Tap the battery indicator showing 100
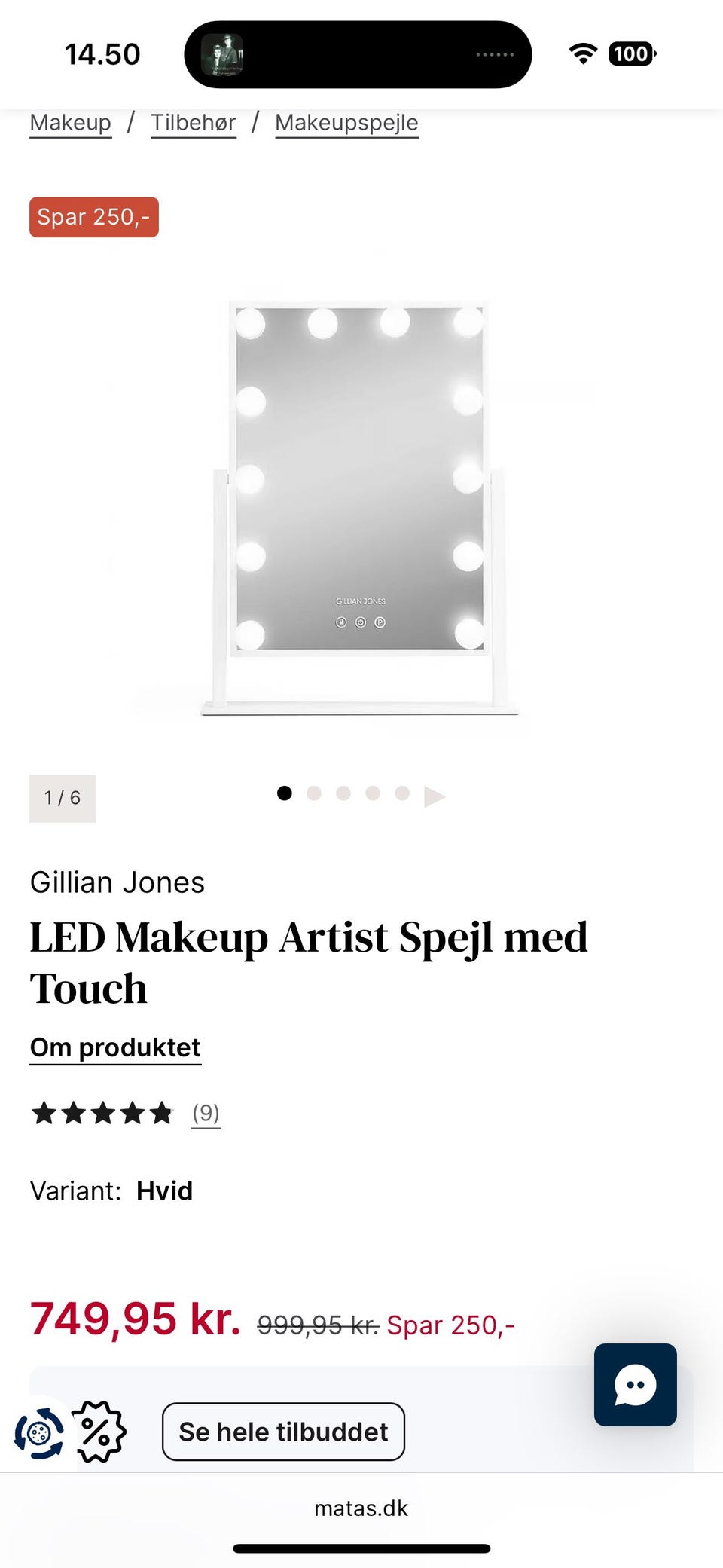The height and width of the screenshot is (1568, 723). [x=630, y=53]
